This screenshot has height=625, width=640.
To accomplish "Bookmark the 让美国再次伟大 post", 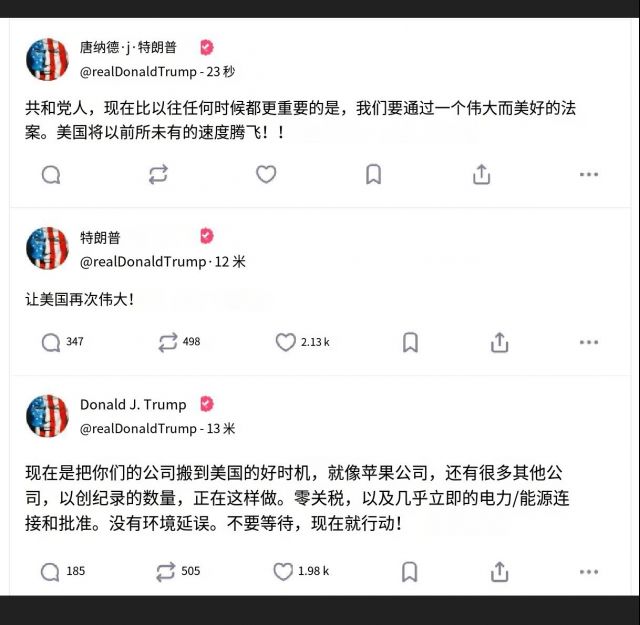I will (x=410, y=342).
